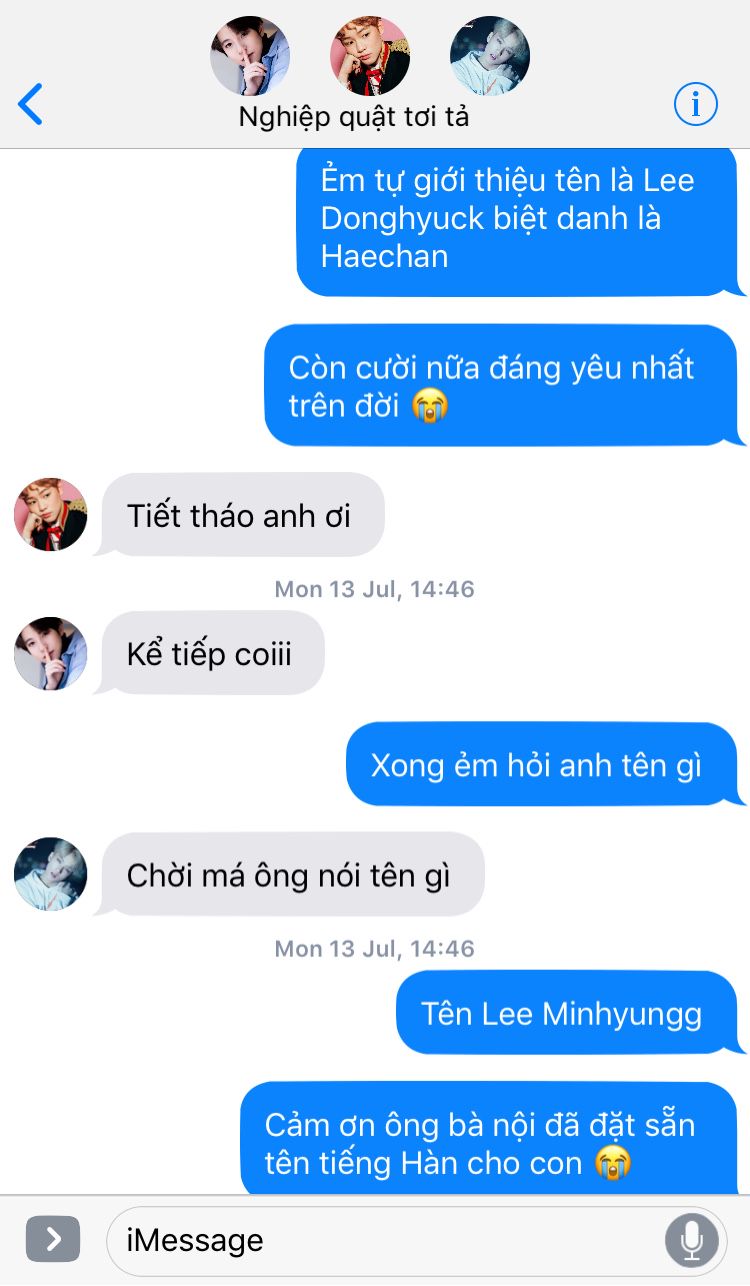Image resolution: width=750 pixels, height=1286 pixels.
Task: Tap the microphone to dictate a message
Action: pos(692,1241)
